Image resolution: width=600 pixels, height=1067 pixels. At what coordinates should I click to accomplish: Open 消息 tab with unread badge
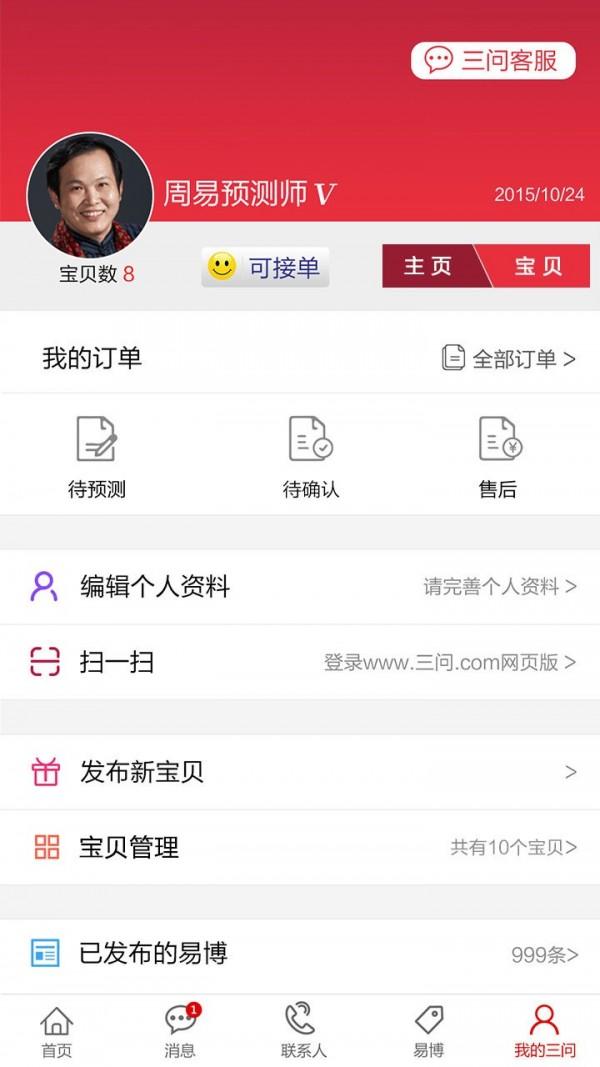point(180,1031)
